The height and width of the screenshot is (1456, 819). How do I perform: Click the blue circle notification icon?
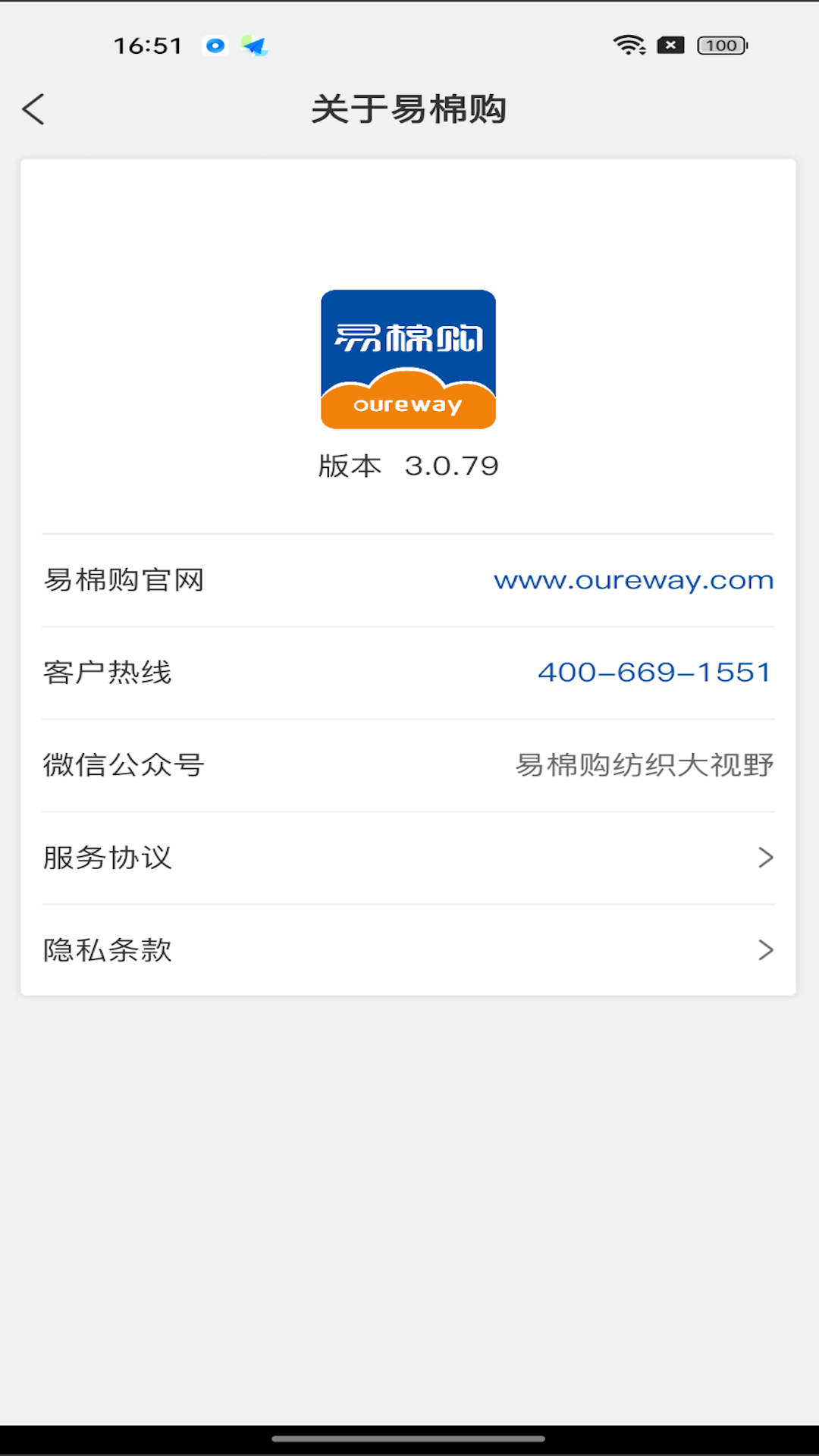pos(215,45)
